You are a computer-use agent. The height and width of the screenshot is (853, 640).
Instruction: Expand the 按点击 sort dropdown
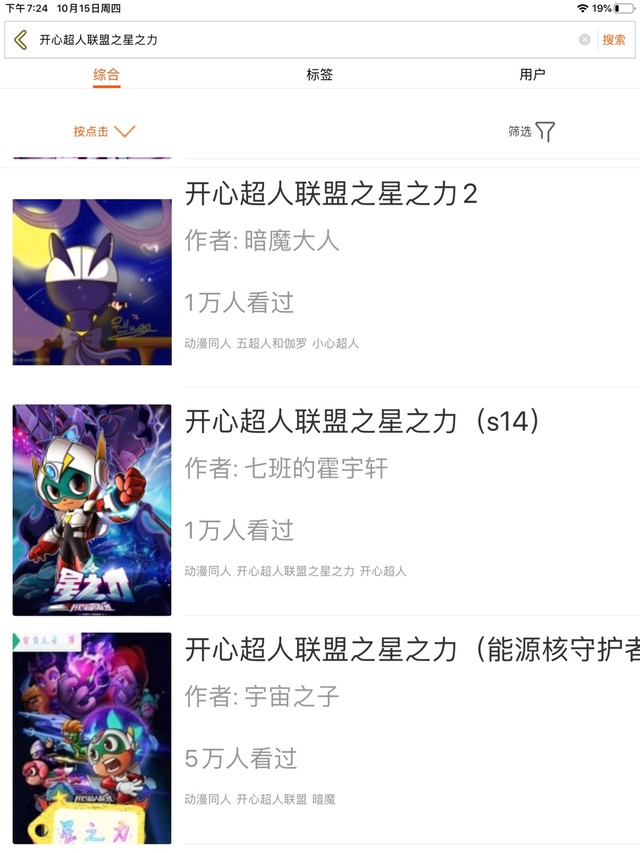tap(104, 131)
